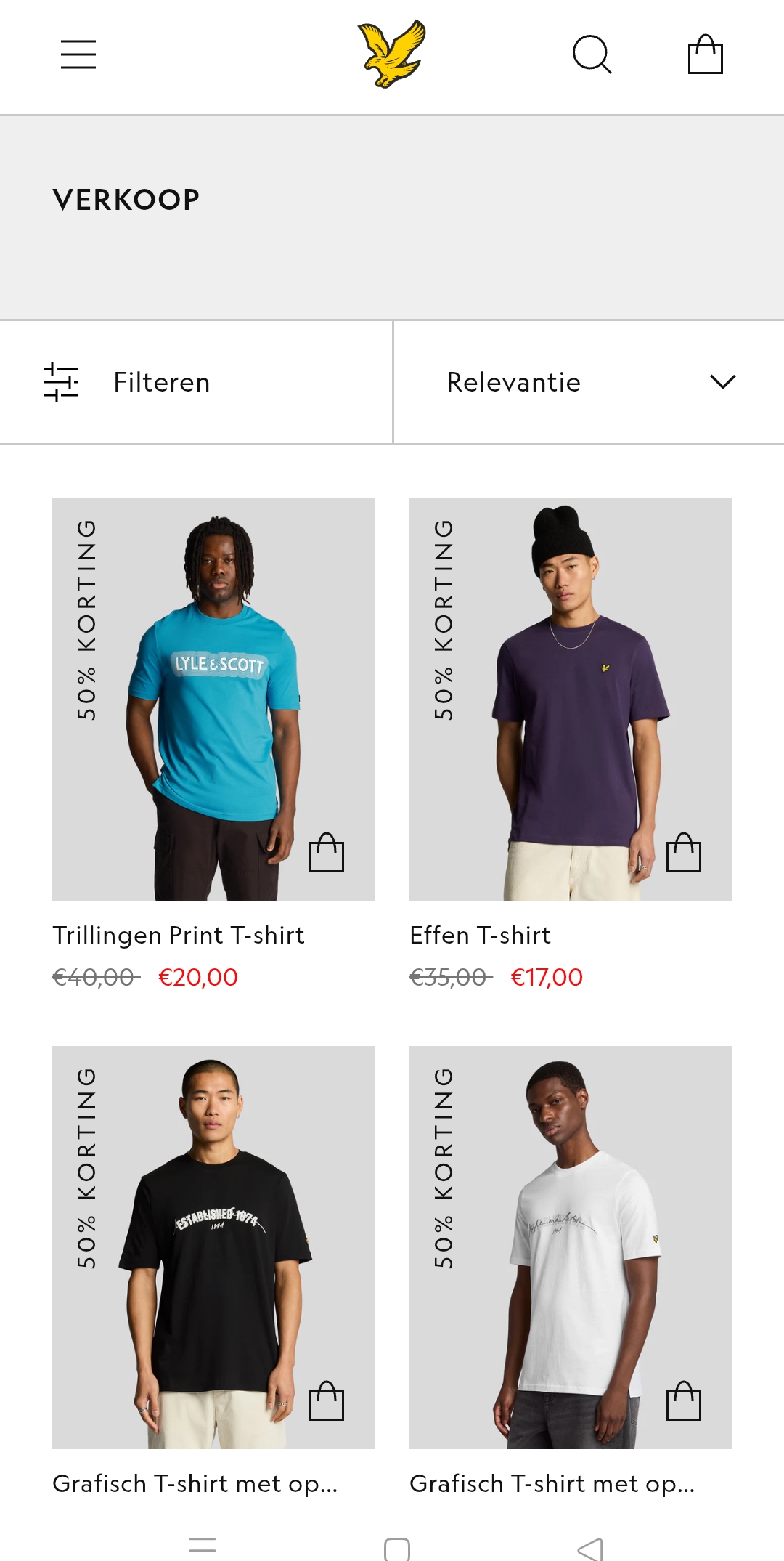Open the sorting options dropdown
This screenshot has height=1561, width=784.
(588, 383)
